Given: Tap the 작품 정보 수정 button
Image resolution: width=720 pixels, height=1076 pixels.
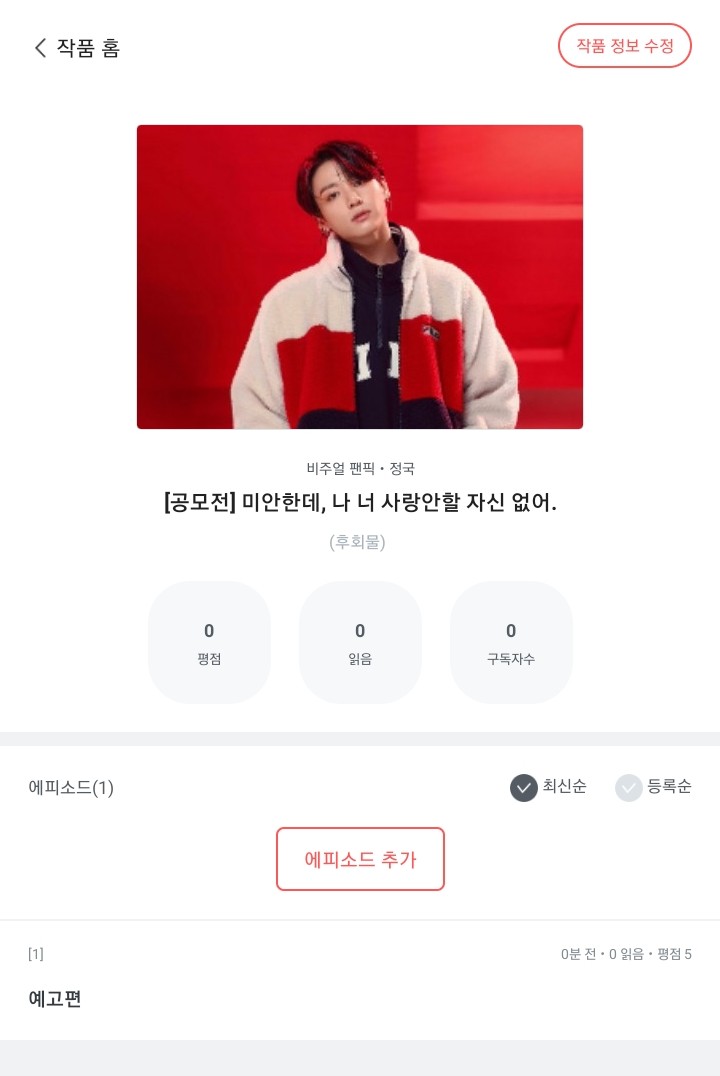Looking at the screenshot, I should pyautogui.click(x=624, y=46).
